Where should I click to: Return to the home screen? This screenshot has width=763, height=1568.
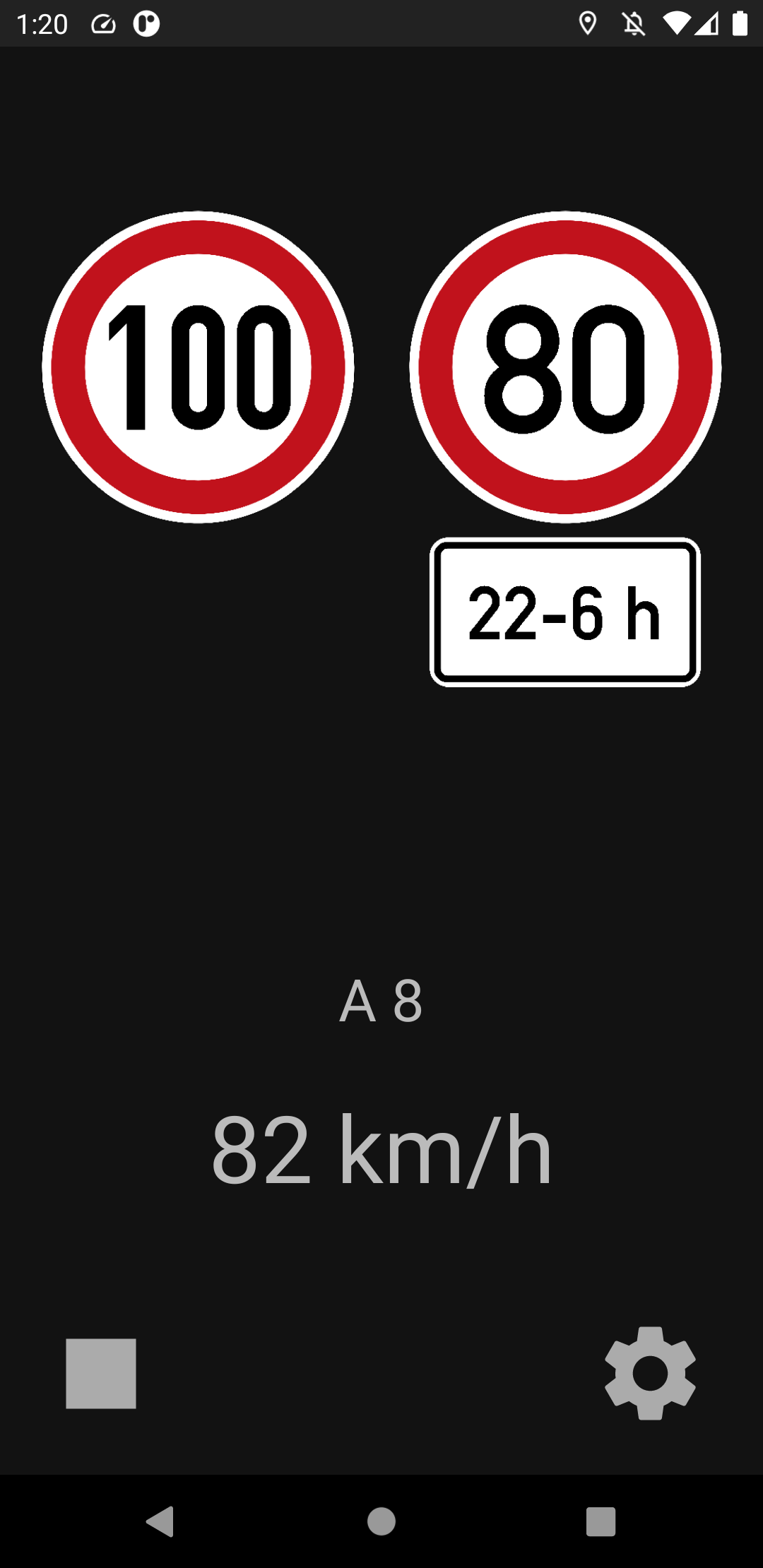[x=381, y=1521]
